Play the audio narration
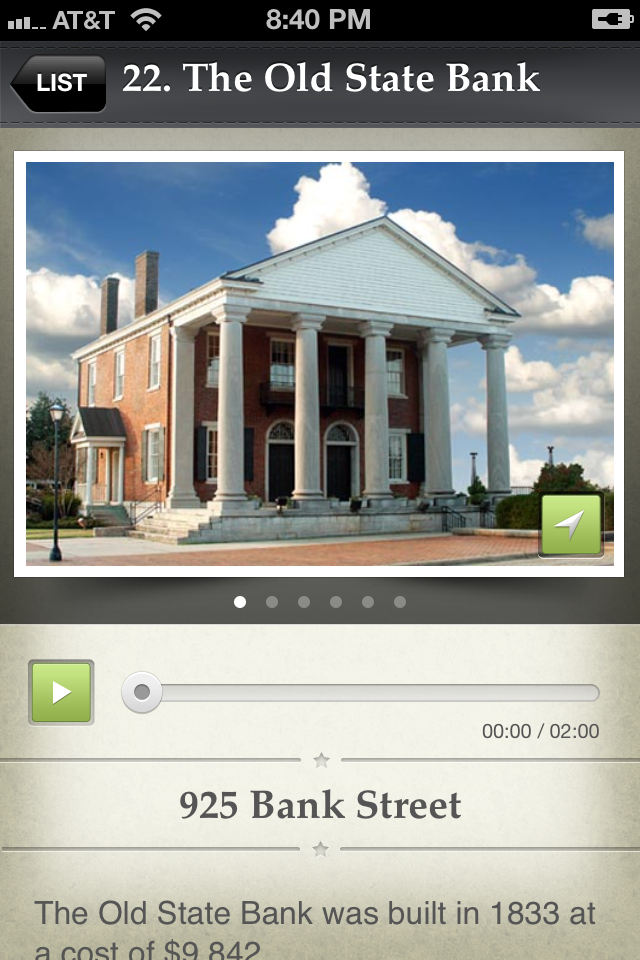Screen dimensions: 640x960 coord(61,692)
